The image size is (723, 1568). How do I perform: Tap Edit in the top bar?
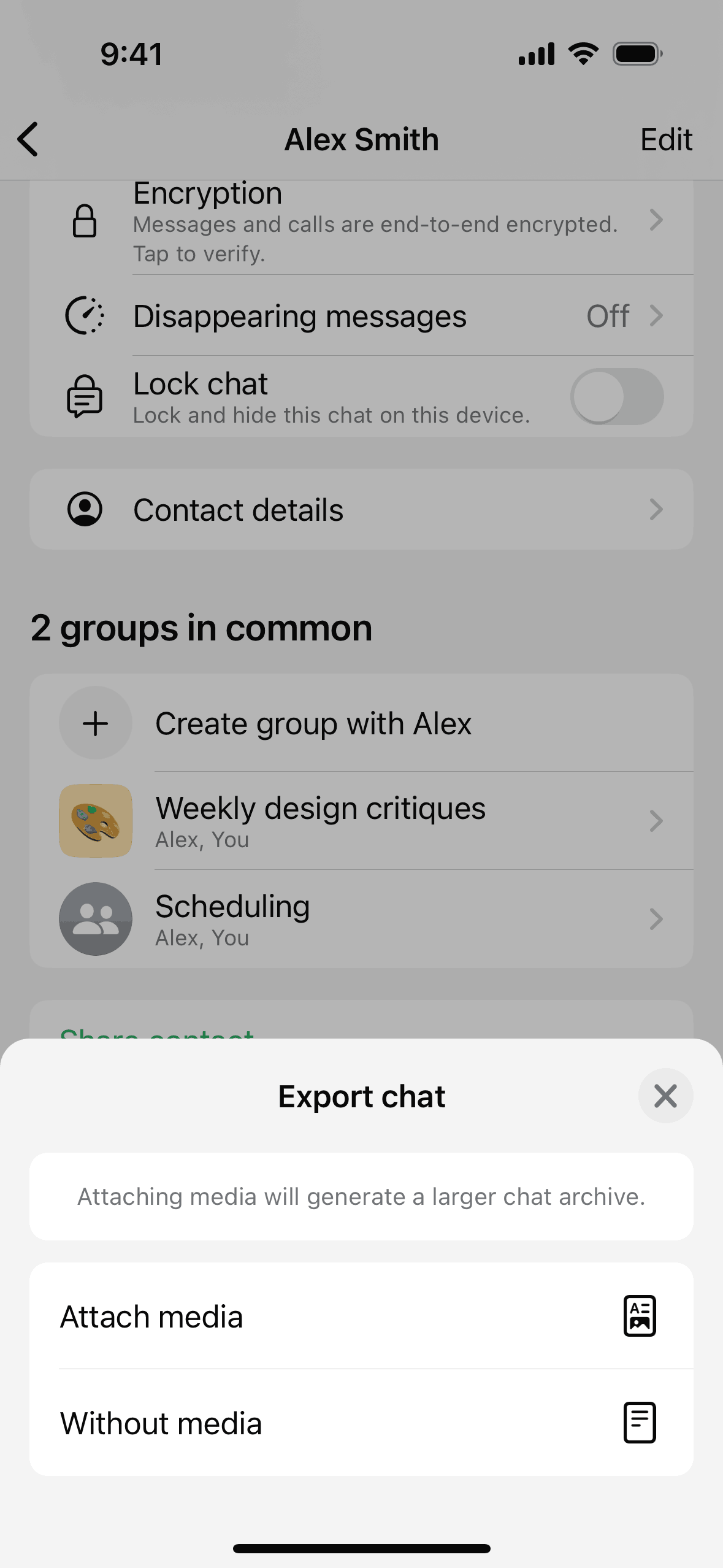coord(666,140)
